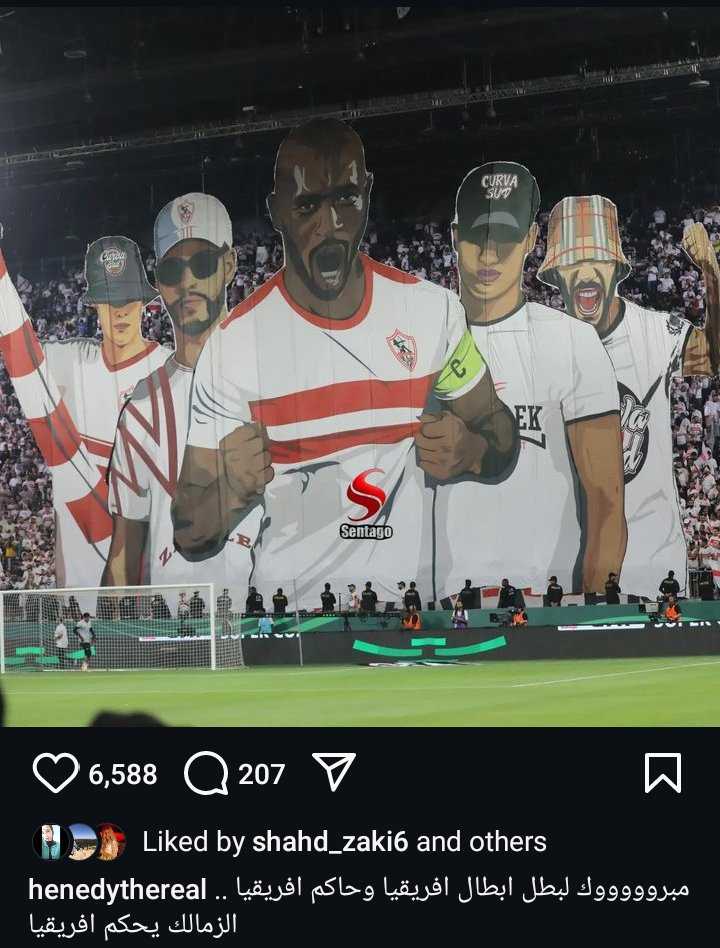Screen dimensions: 720x948
Task: Like the post by henedythereal
Action: [x=55, y=773]
